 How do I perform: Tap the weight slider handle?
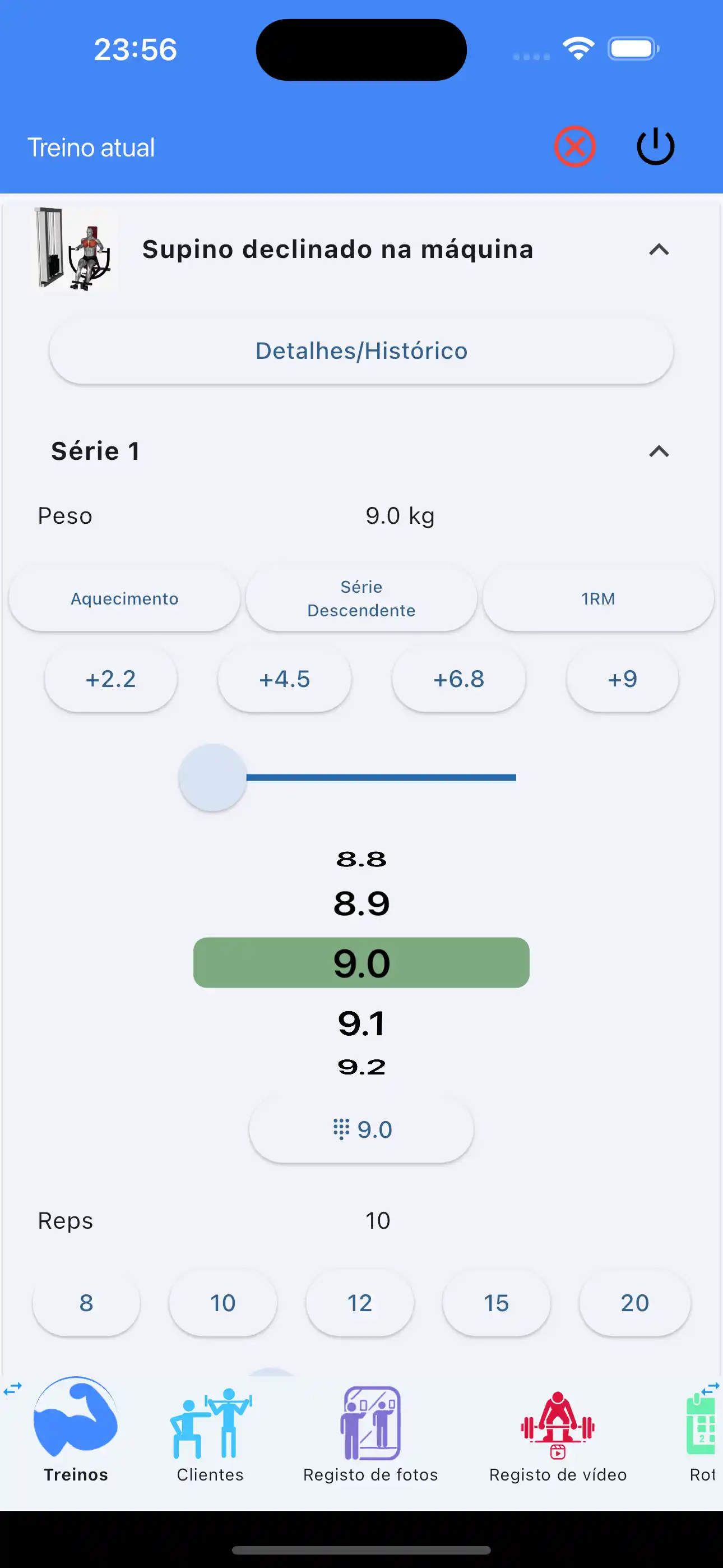[212, 777]
